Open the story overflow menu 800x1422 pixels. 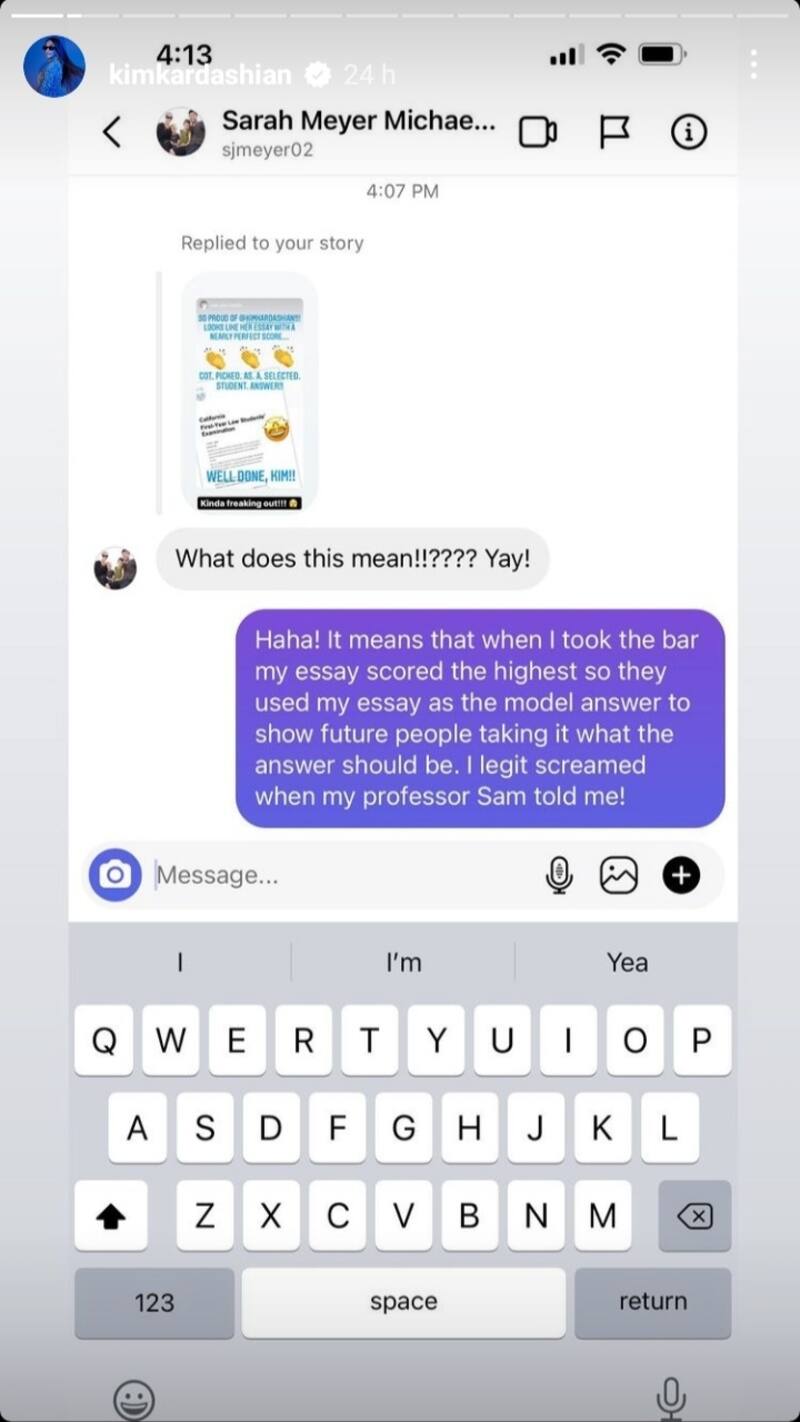tap(753, 65)
